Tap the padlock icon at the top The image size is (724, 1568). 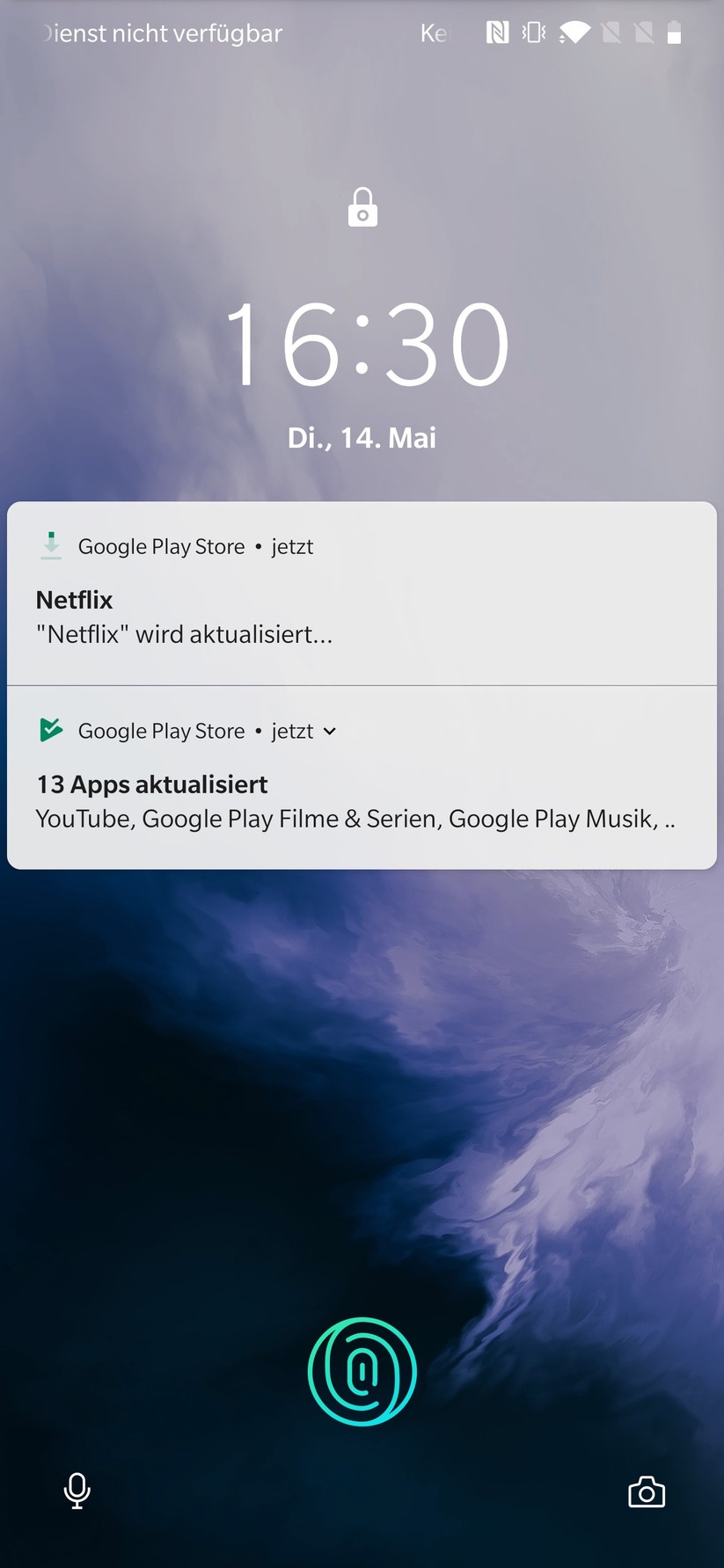[362, 206]
